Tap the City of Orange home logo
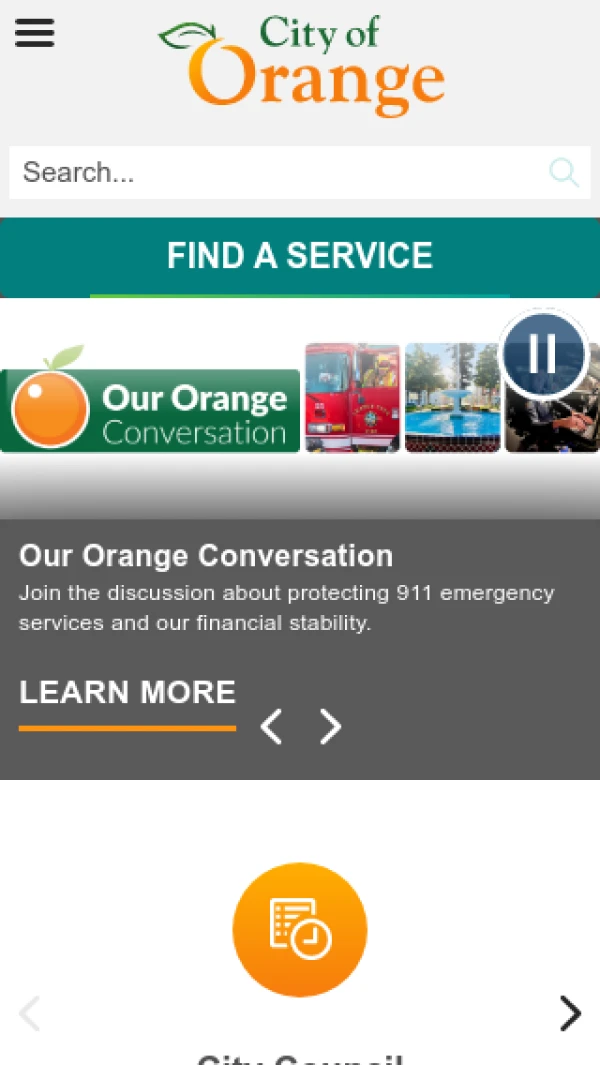The height and width of the screenshot is (1065, 600). (301, 62)
